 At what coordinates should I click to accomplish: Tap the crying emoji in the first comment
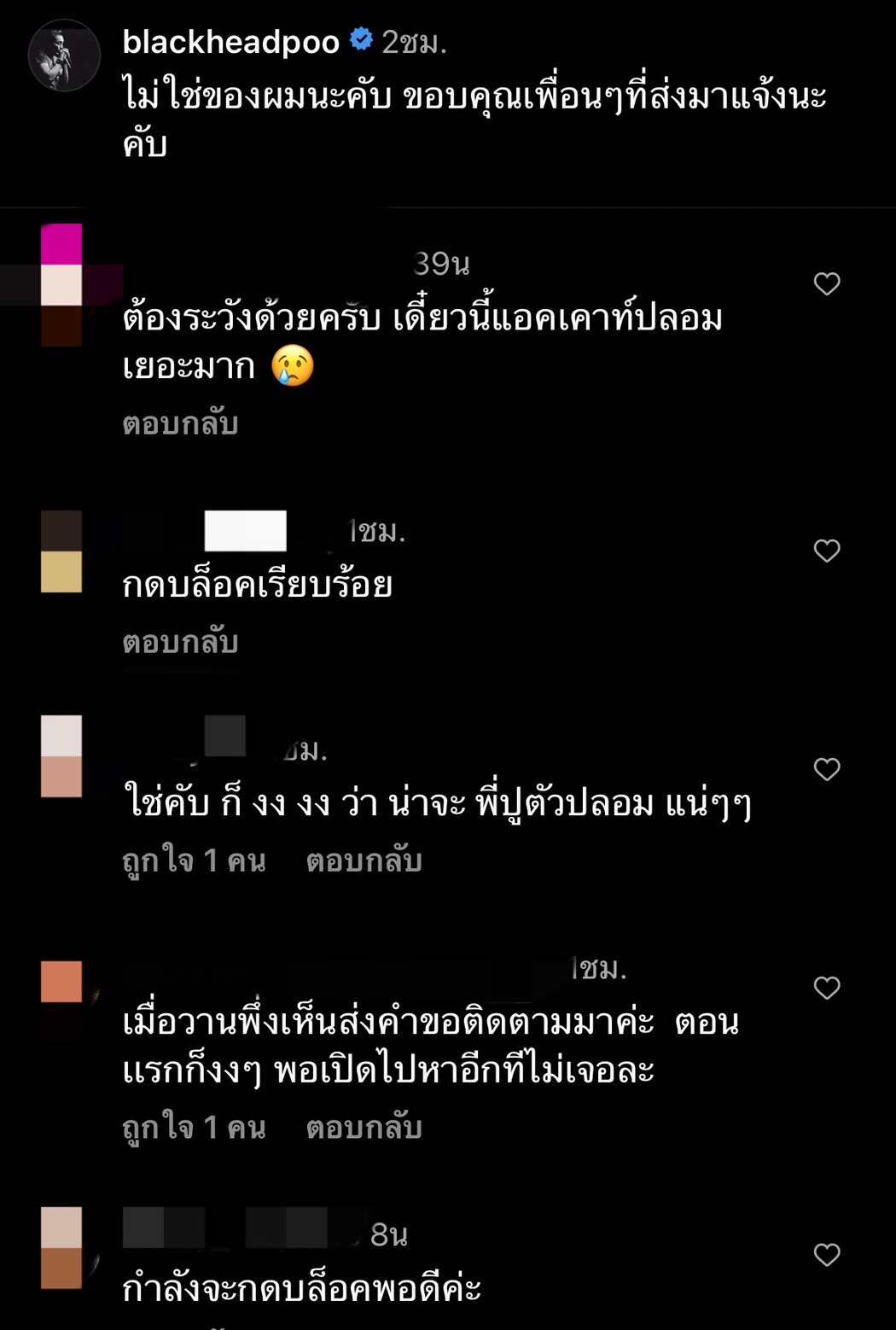294,364
